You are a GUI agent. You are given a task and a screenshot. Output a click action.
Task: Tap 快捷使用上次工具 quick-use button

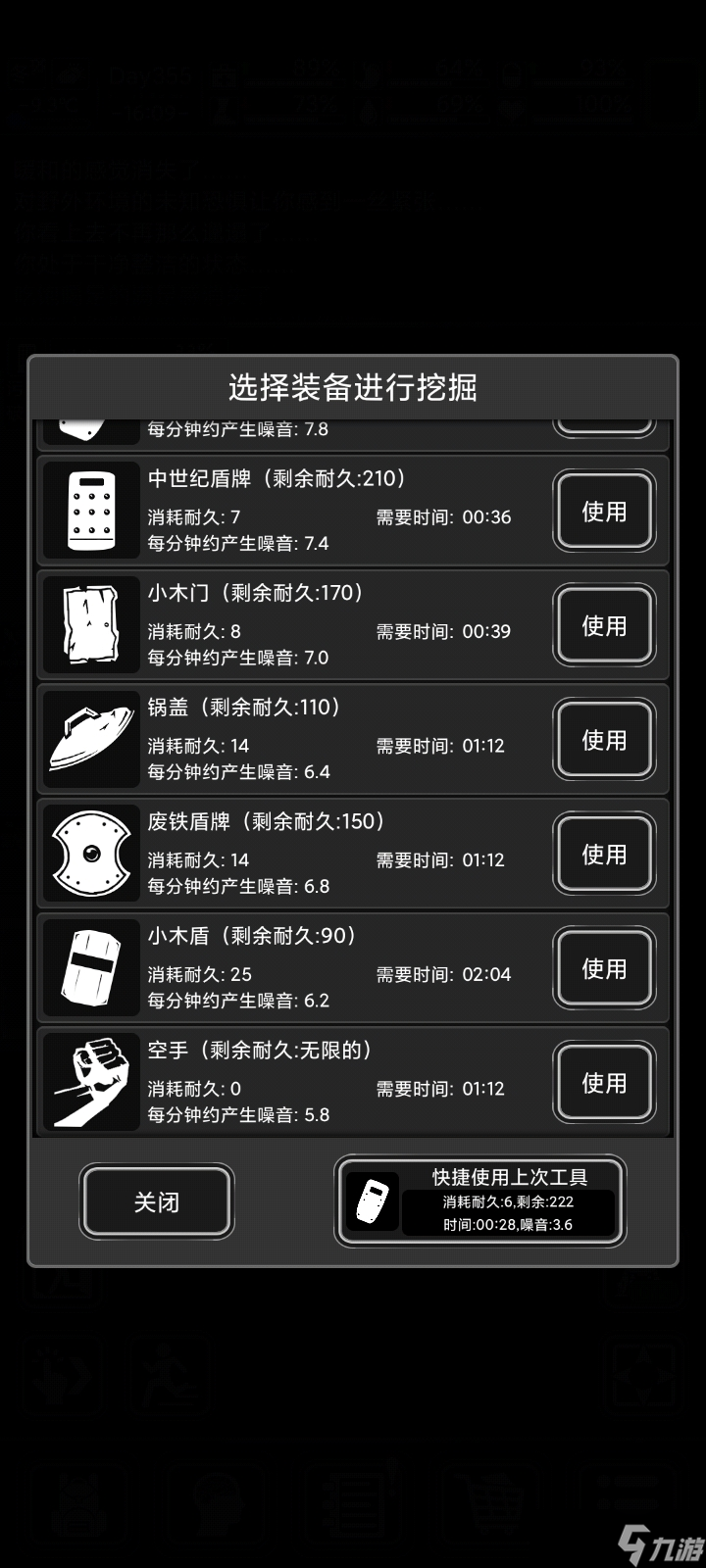click(480, 1201)
